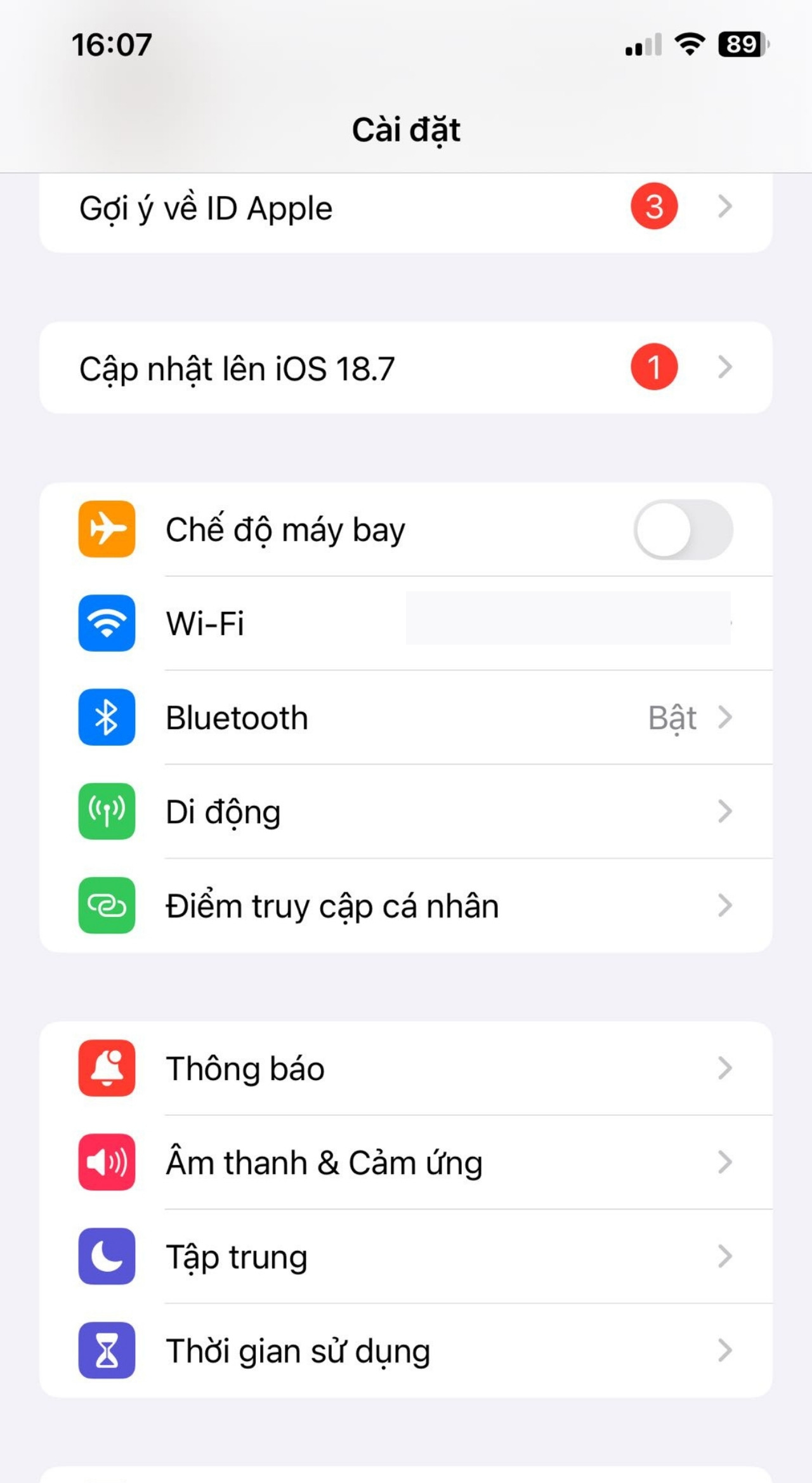Open Thời gian sử dụng via its hourglass icon

click(x=105, y=1350)
